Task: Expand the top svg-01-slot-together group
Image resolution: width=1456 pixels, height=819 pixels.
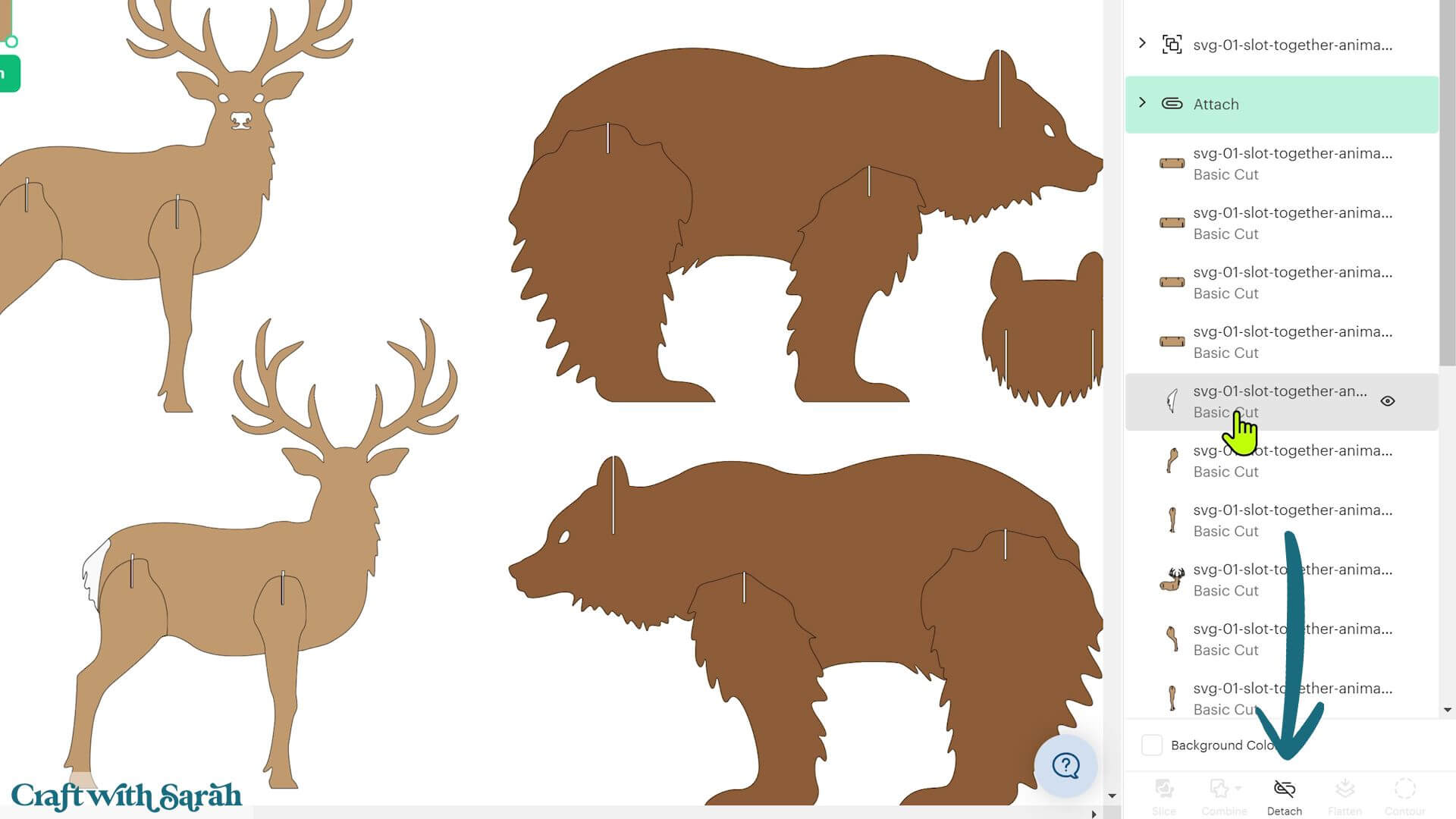Action: [1142, 43]
